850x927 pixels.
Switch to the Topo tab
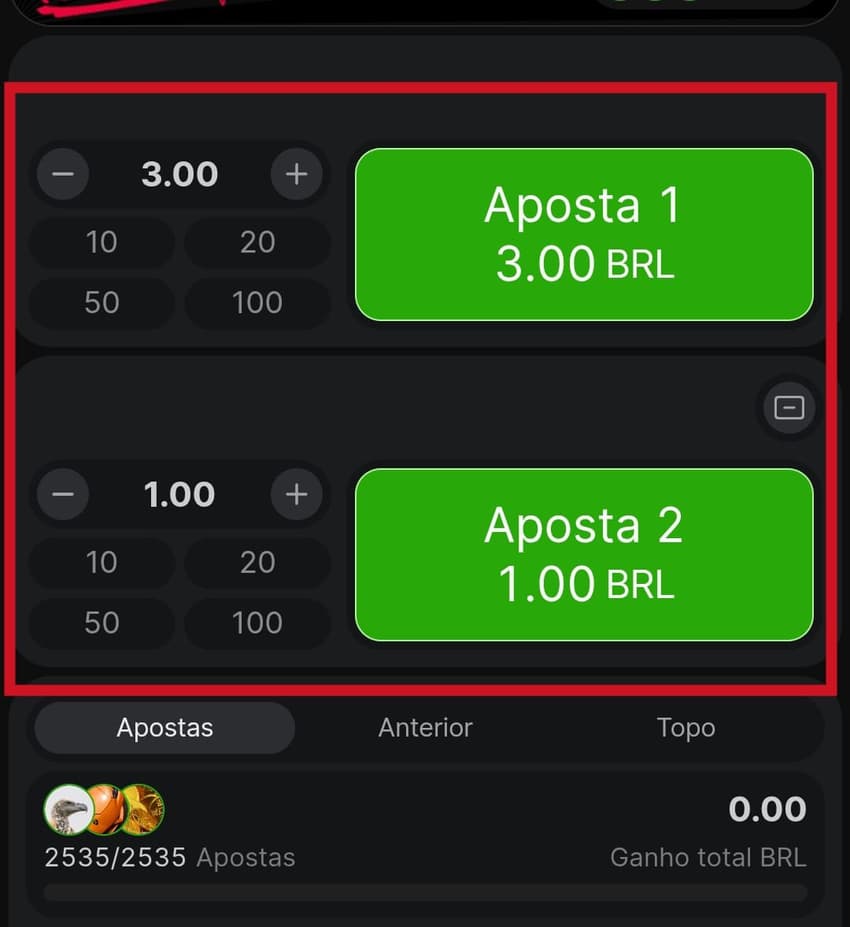tap(686, 728)
